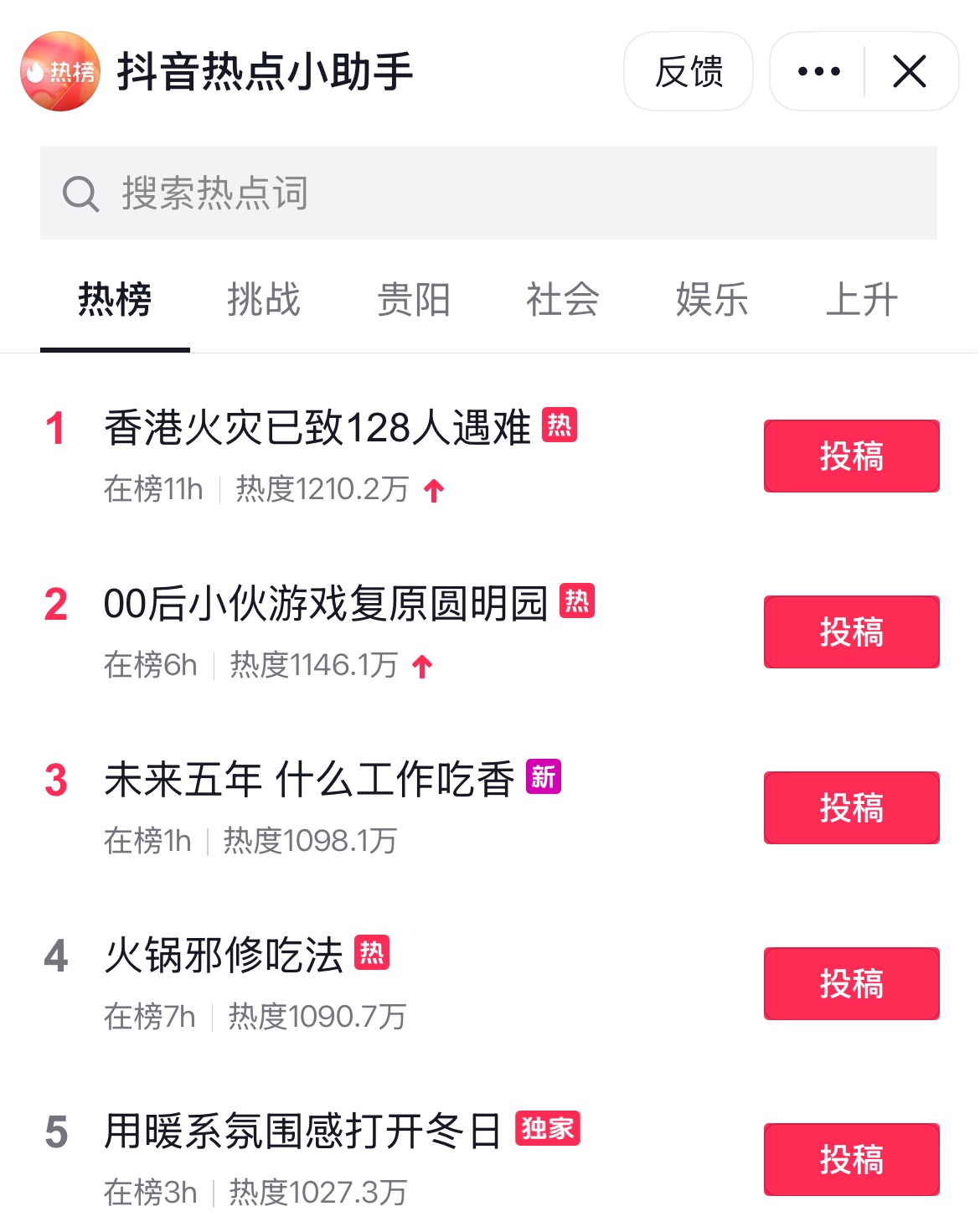Tap 投稿 for 用暖系氛围感打开冬日

click(x=851, y=1160)
